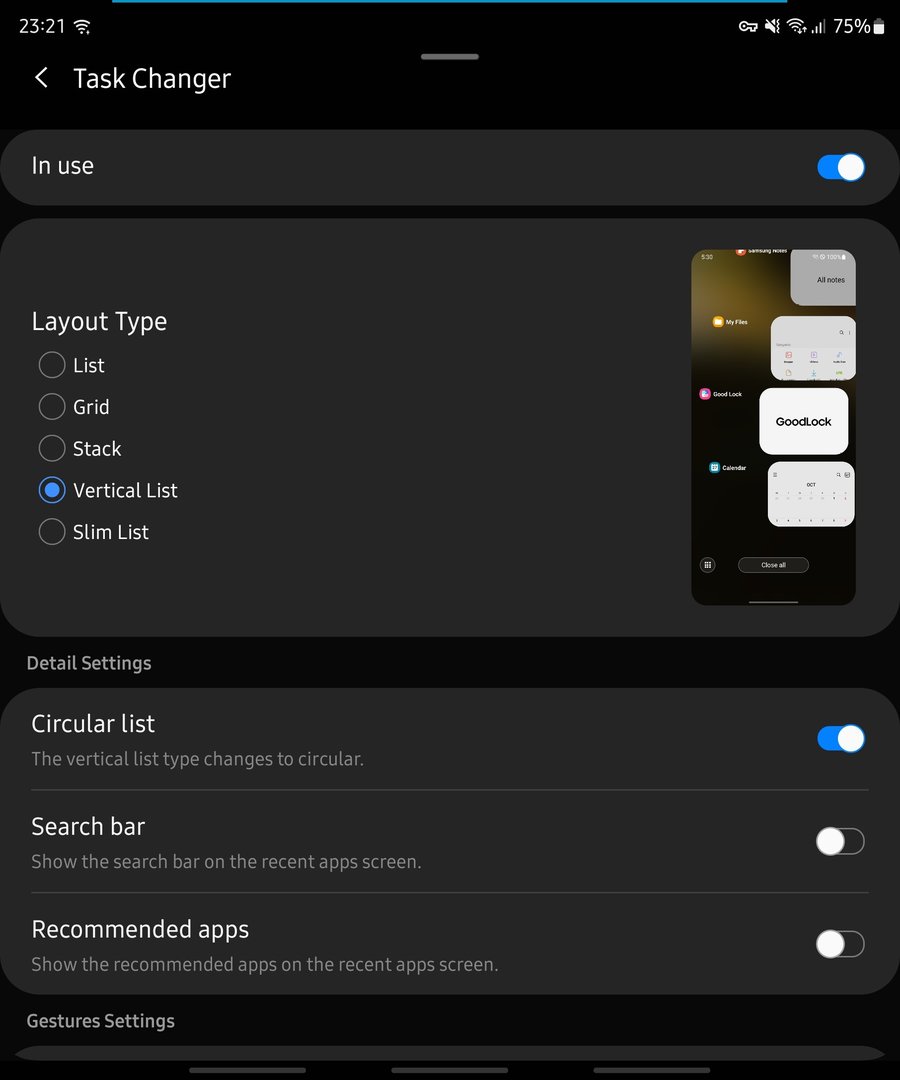Viewport: 900px width, 1080px height.
Task: Disable the Circular list toggle
Action: 840,738
